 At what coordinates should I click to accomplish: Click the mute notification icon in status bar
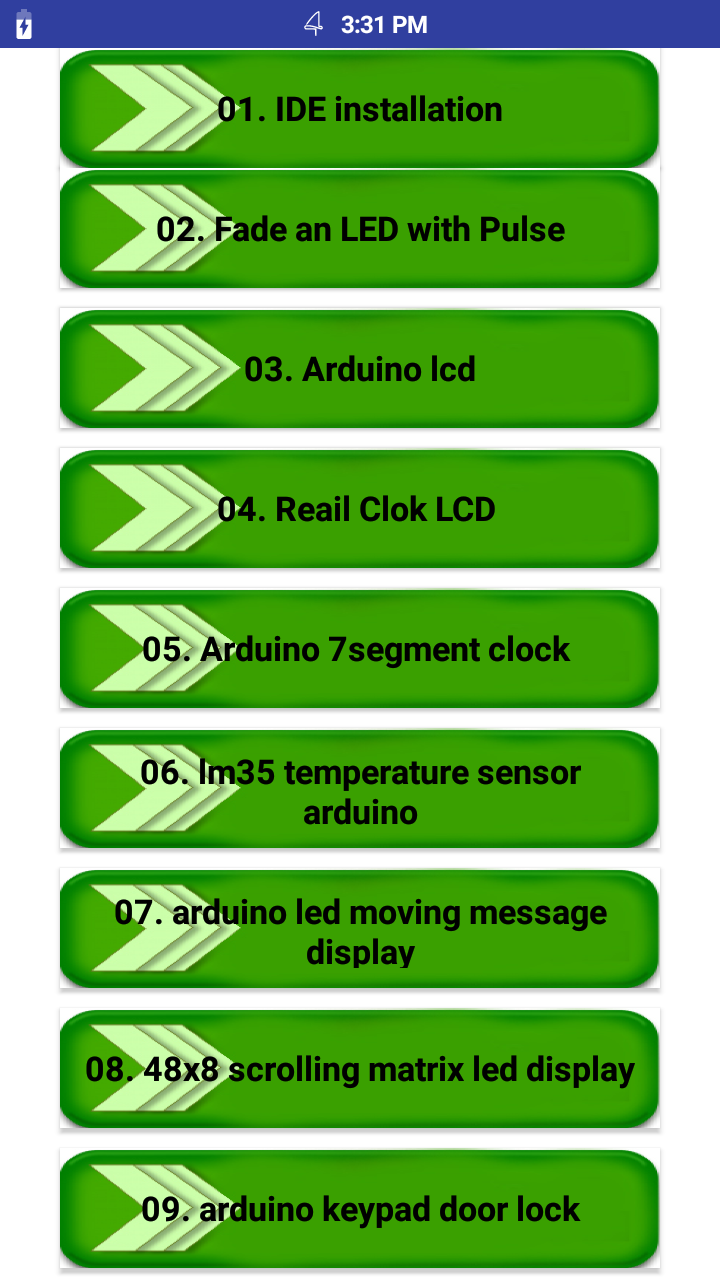(313, 24)
